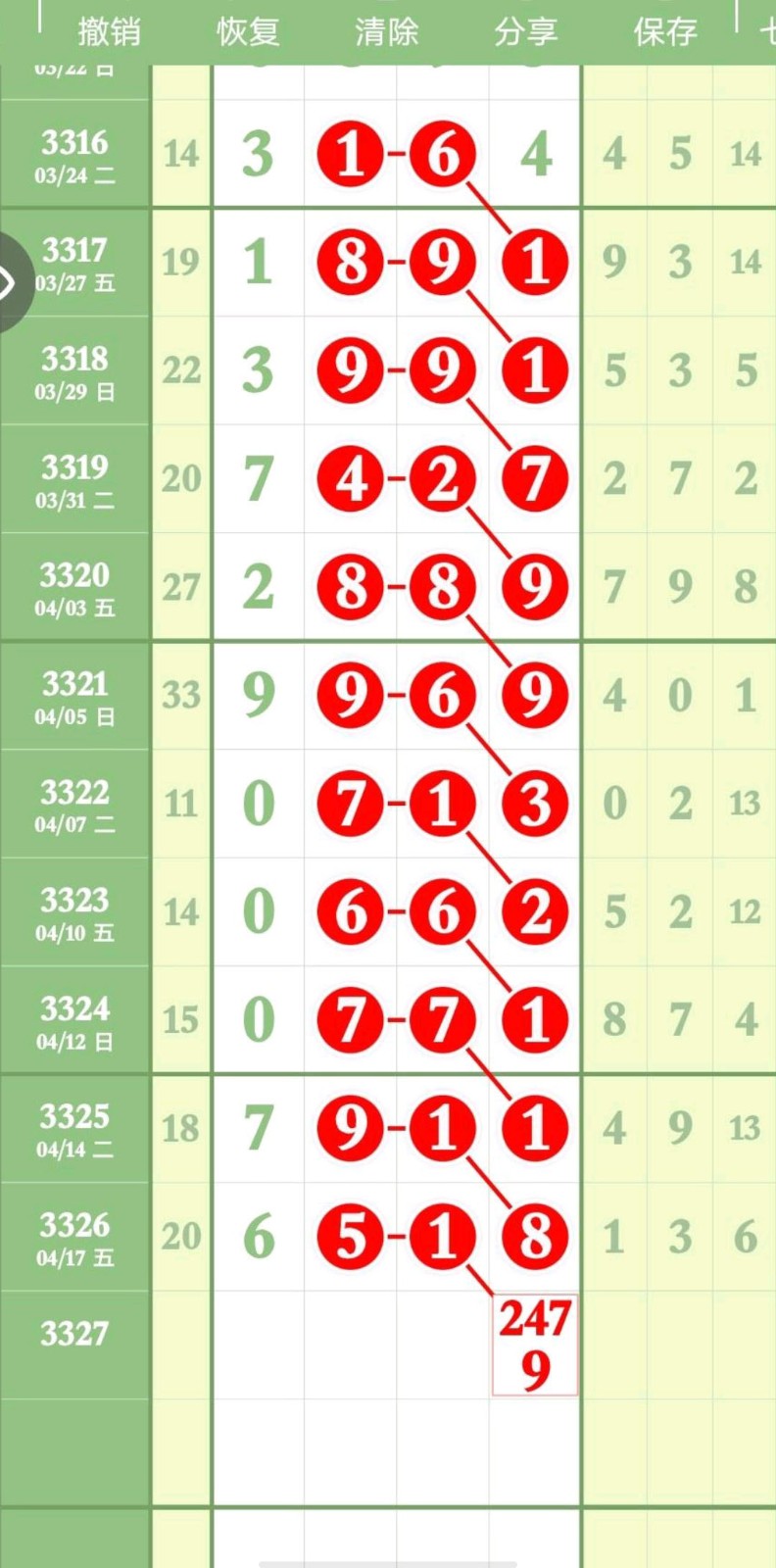Save the chart with 保存
Image resolution: width=776 pixels, height=1568 pixels.
665,31
